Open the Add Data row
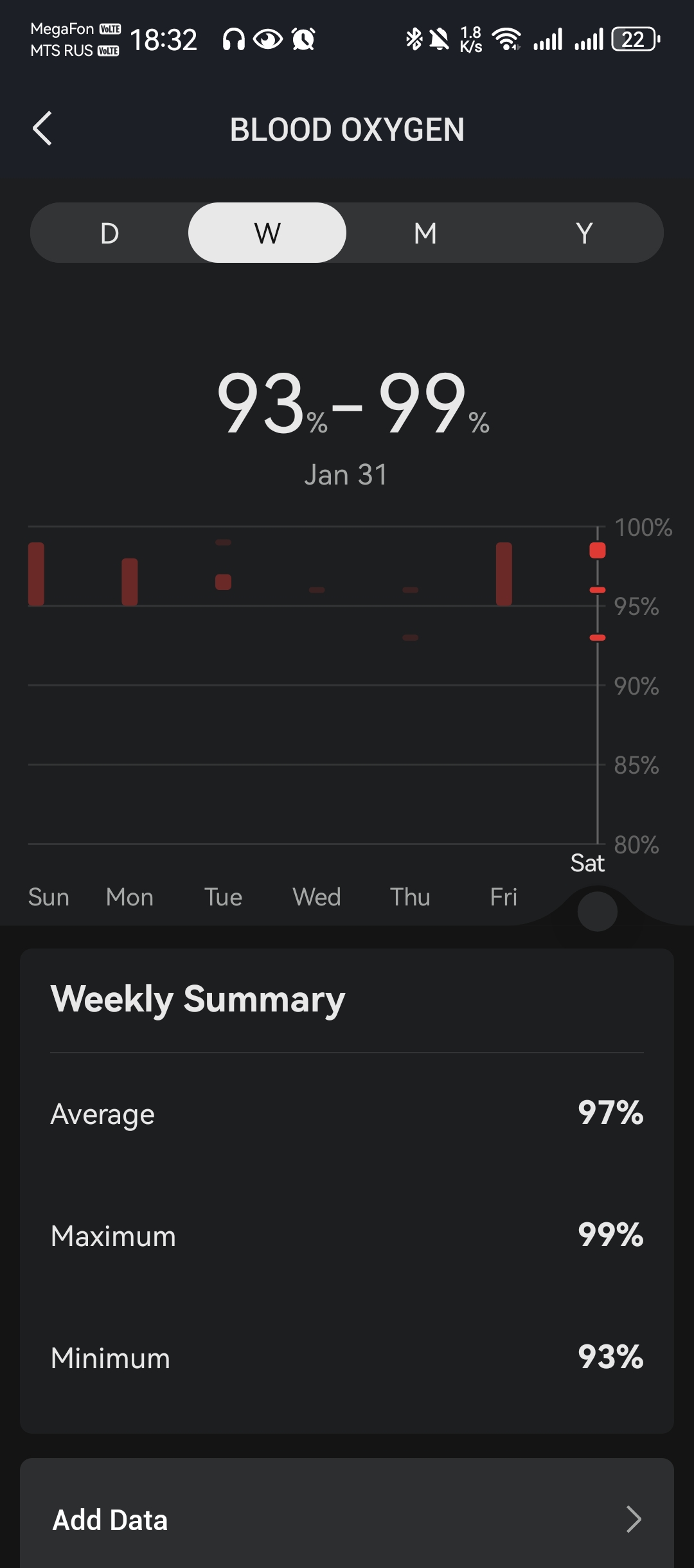694x1568 pixels. (x=347, y=1519)
